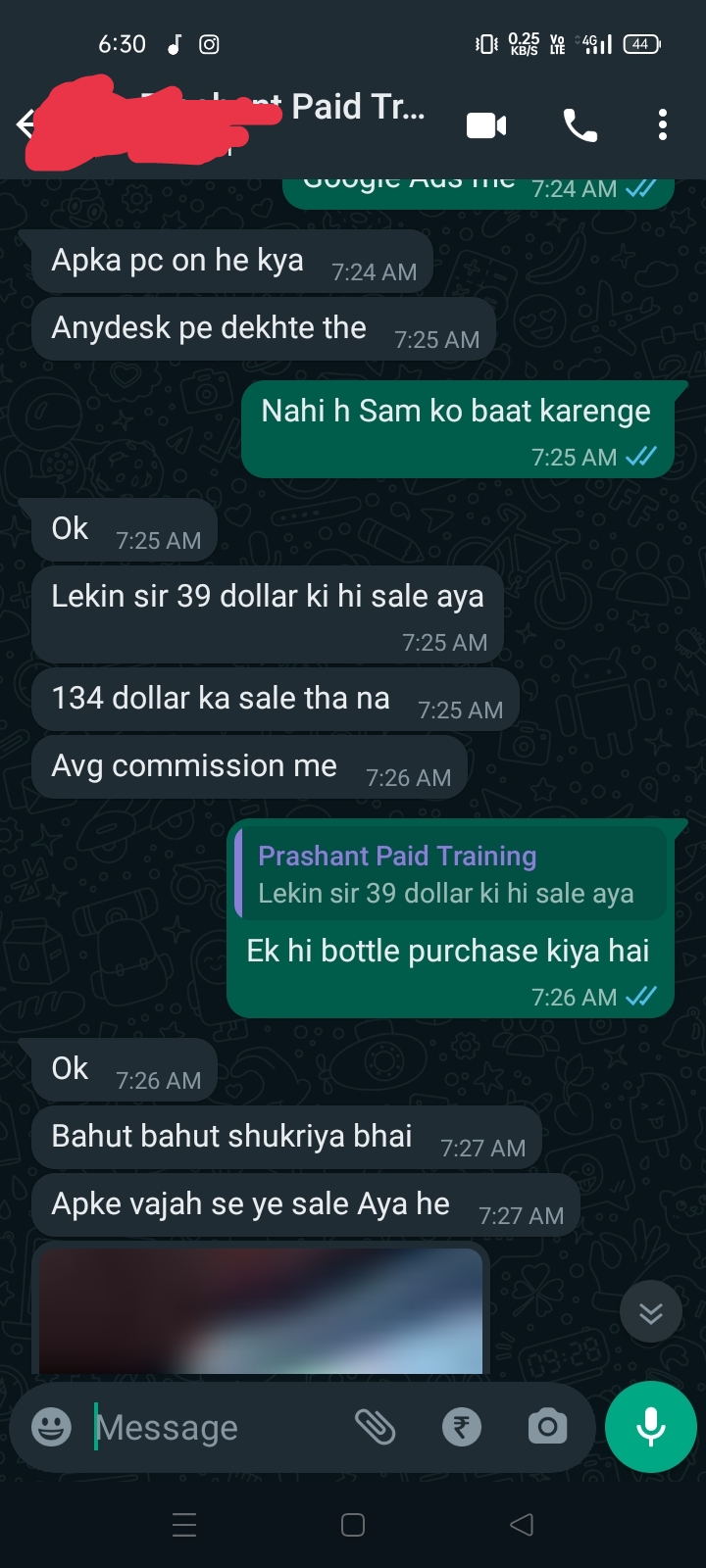Open the rupee payment option
Viewport: 706px width, 1568px height.
[x=462, y=1427]
